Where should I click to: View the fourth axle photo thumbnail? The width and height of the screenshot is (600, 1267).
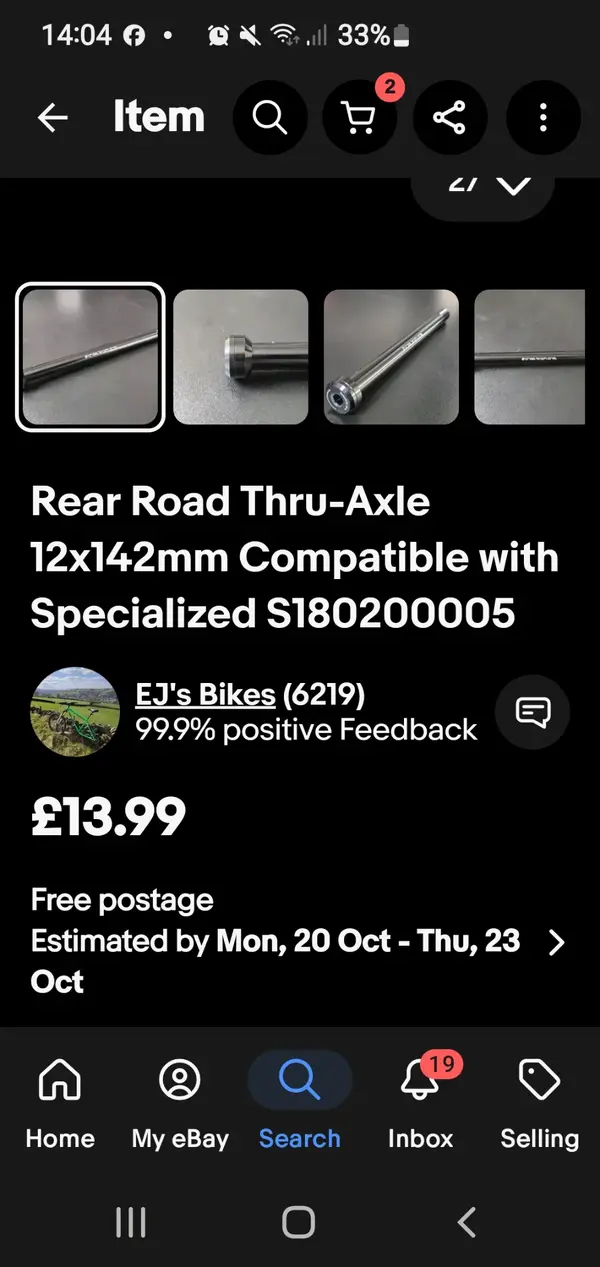pos(530,357)
